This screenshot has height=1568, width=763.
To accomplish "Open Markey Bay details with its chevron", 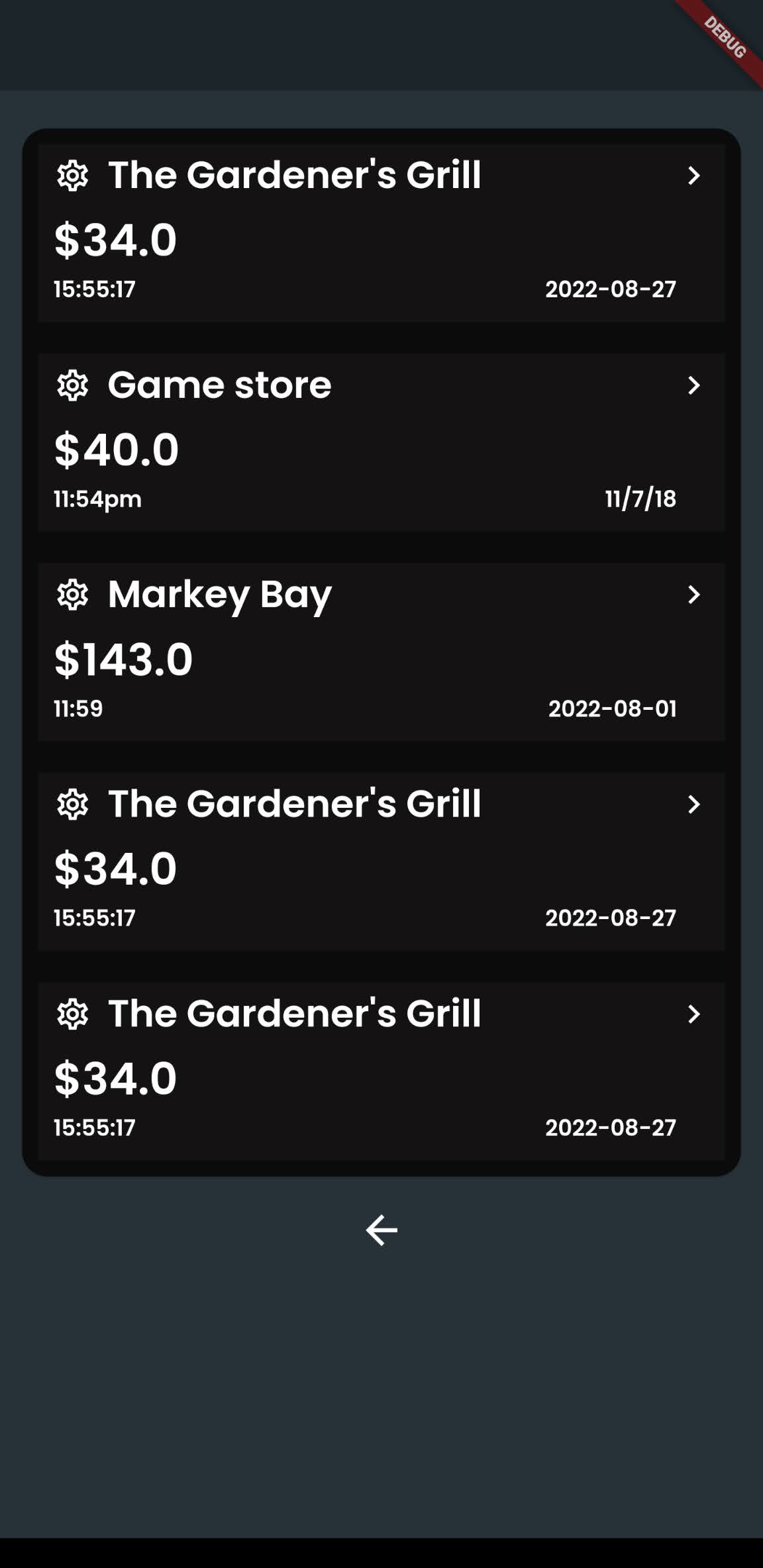I will tap(693, 595).
